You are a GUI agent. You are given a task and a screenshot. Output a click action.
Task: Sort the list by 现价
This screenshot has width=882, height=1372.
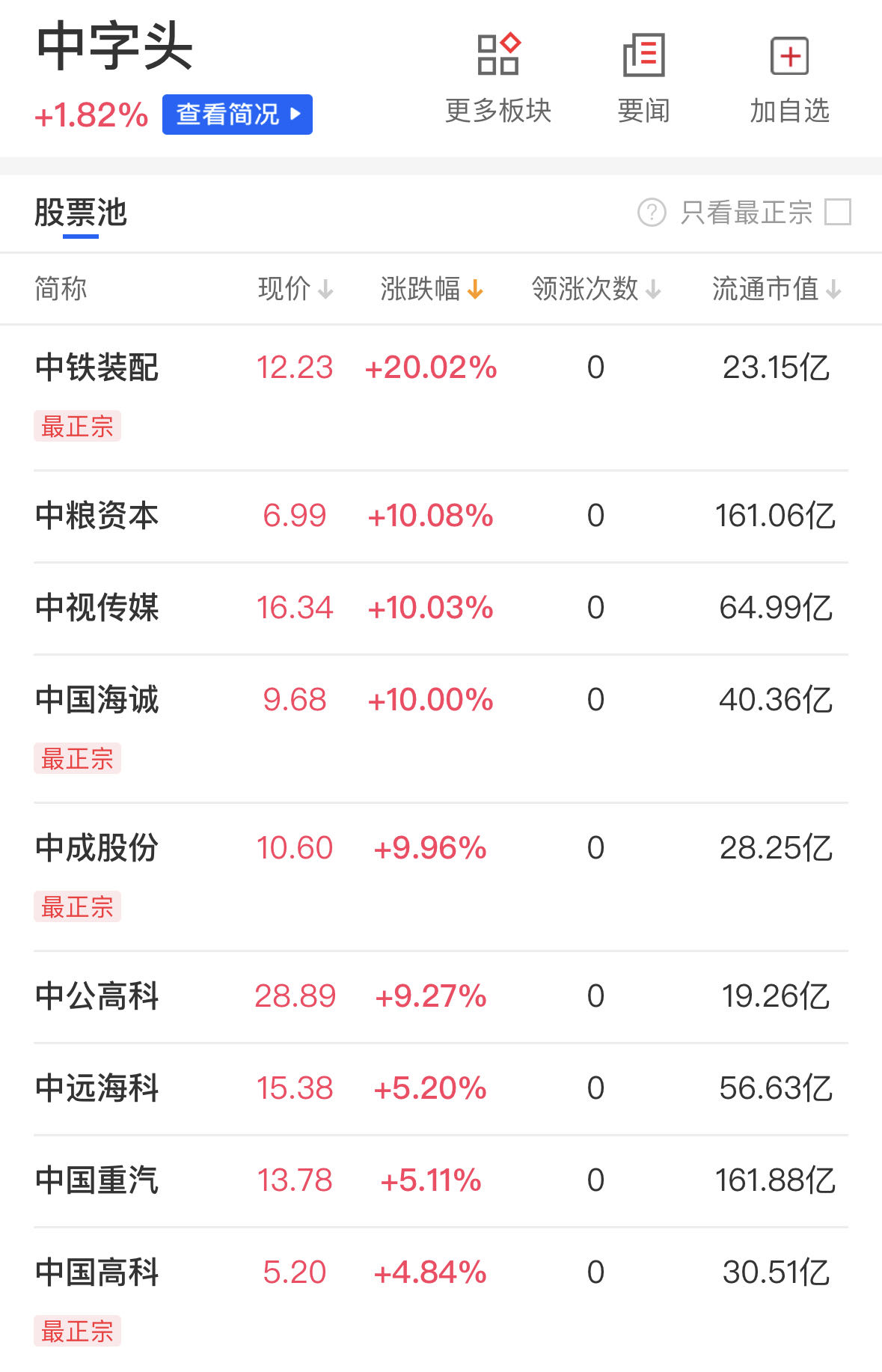tap(295, 289)
